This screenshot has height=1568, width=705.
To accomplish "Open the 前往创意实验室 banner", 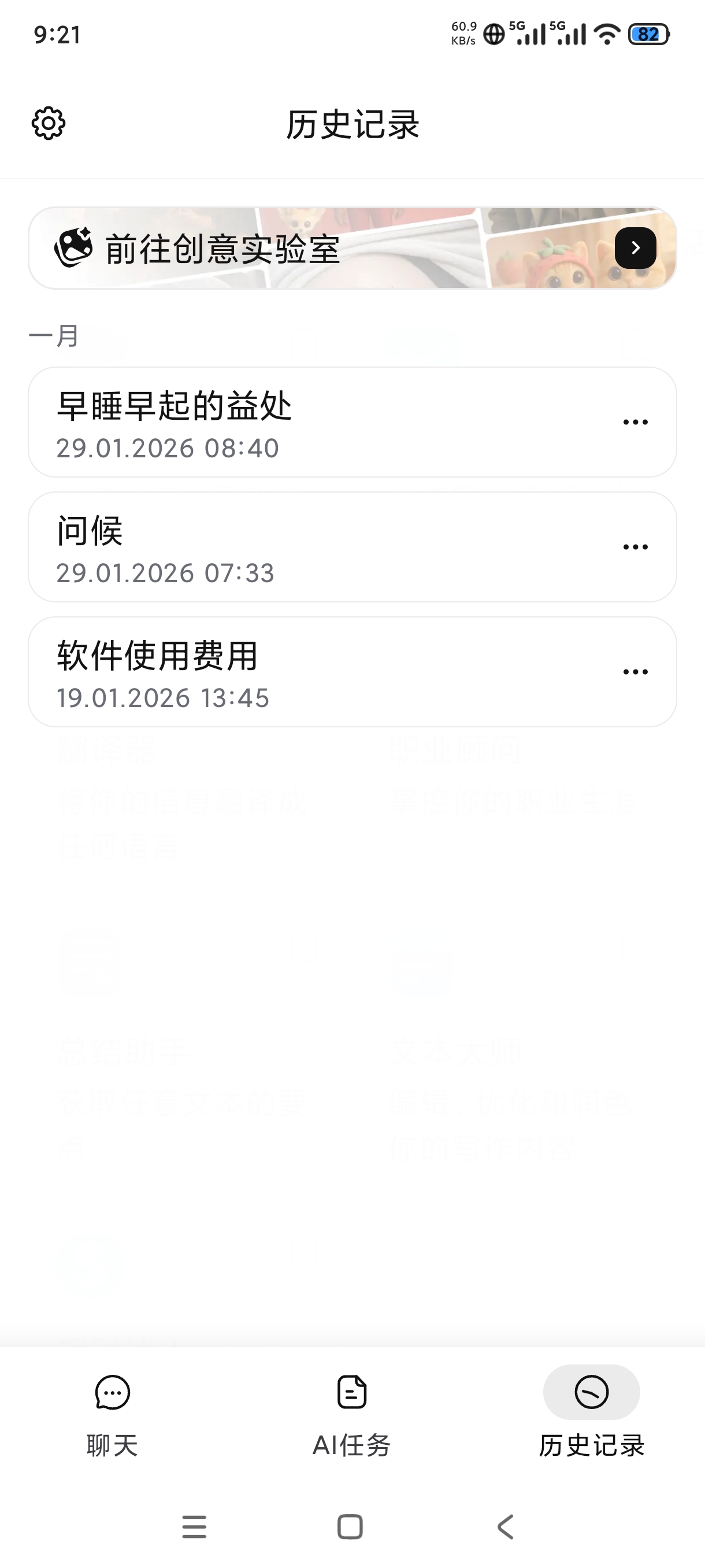I will pos(352,249).
